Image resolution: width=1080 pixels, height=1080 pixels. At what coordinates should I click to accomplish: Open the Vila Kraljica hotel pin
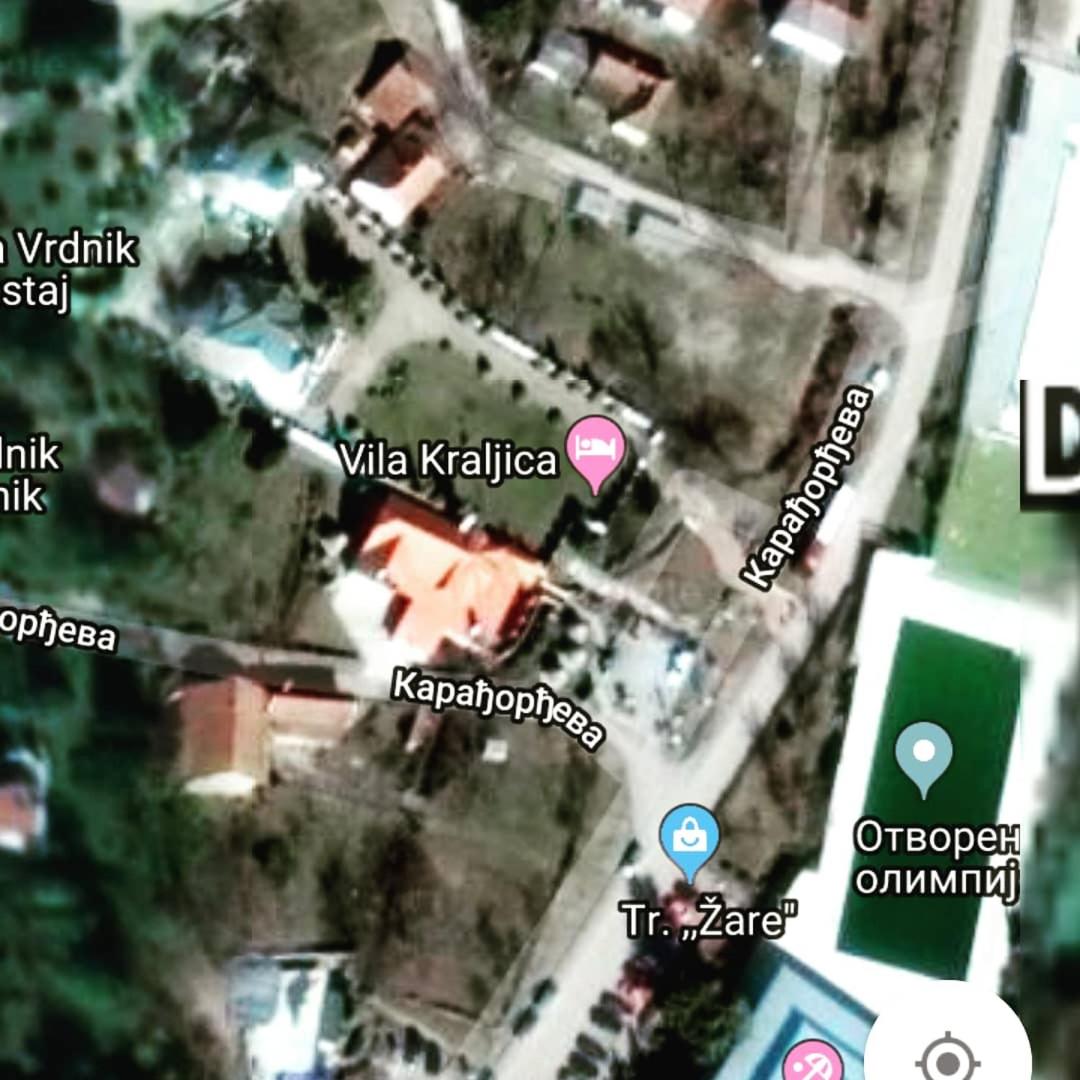point(596,449)
